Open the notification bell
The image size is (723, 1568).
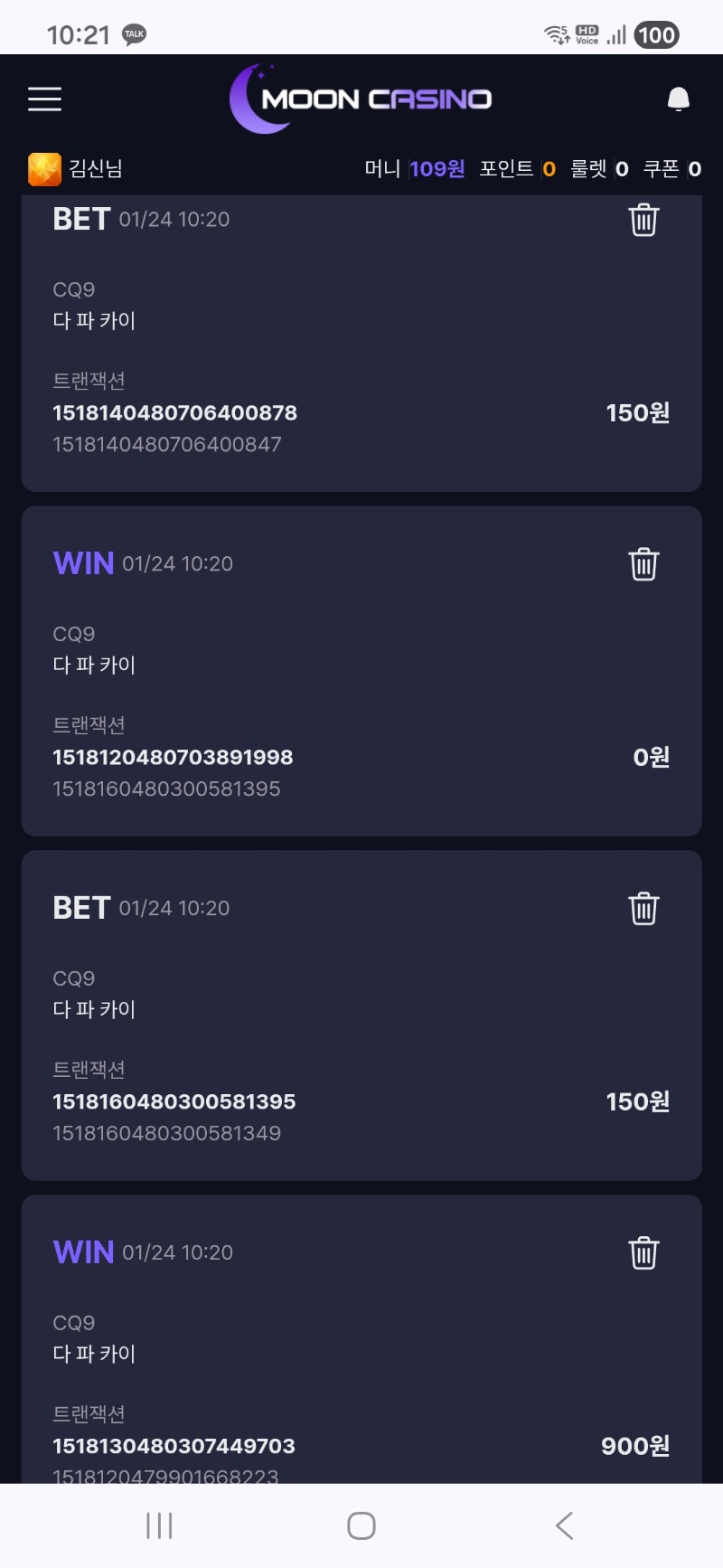coord(678,99)
